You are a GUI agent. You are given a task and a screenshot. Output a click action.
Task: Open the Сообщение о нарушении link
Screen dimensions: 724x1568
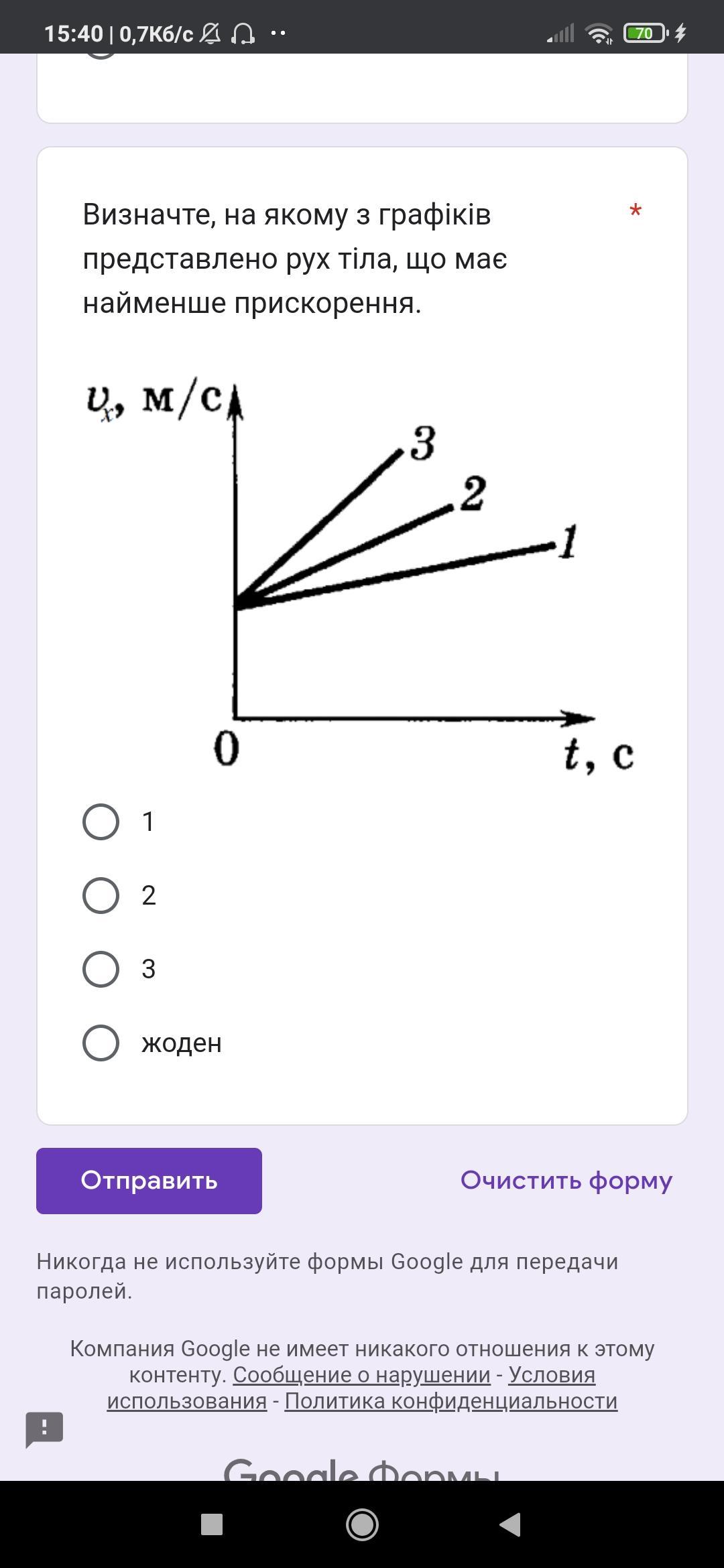pyautogui.click(x=362, y=1374)
